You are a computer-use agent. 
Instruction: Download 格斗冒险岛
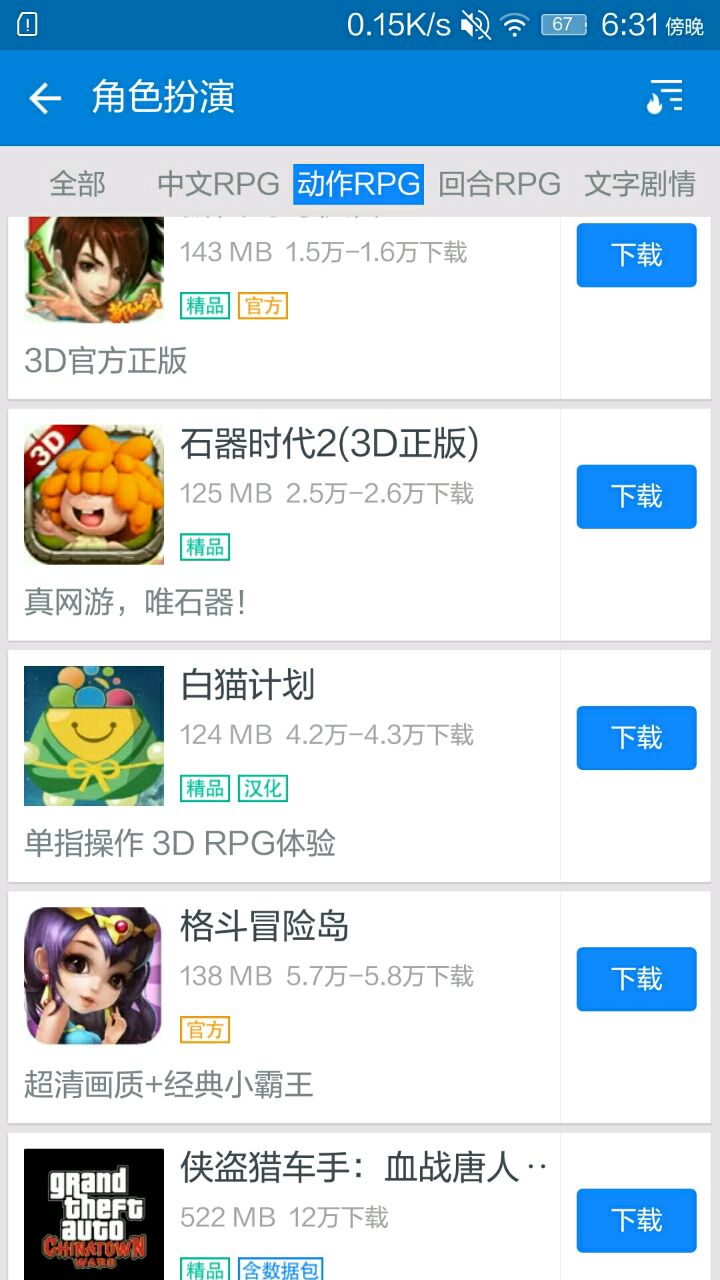636,979
